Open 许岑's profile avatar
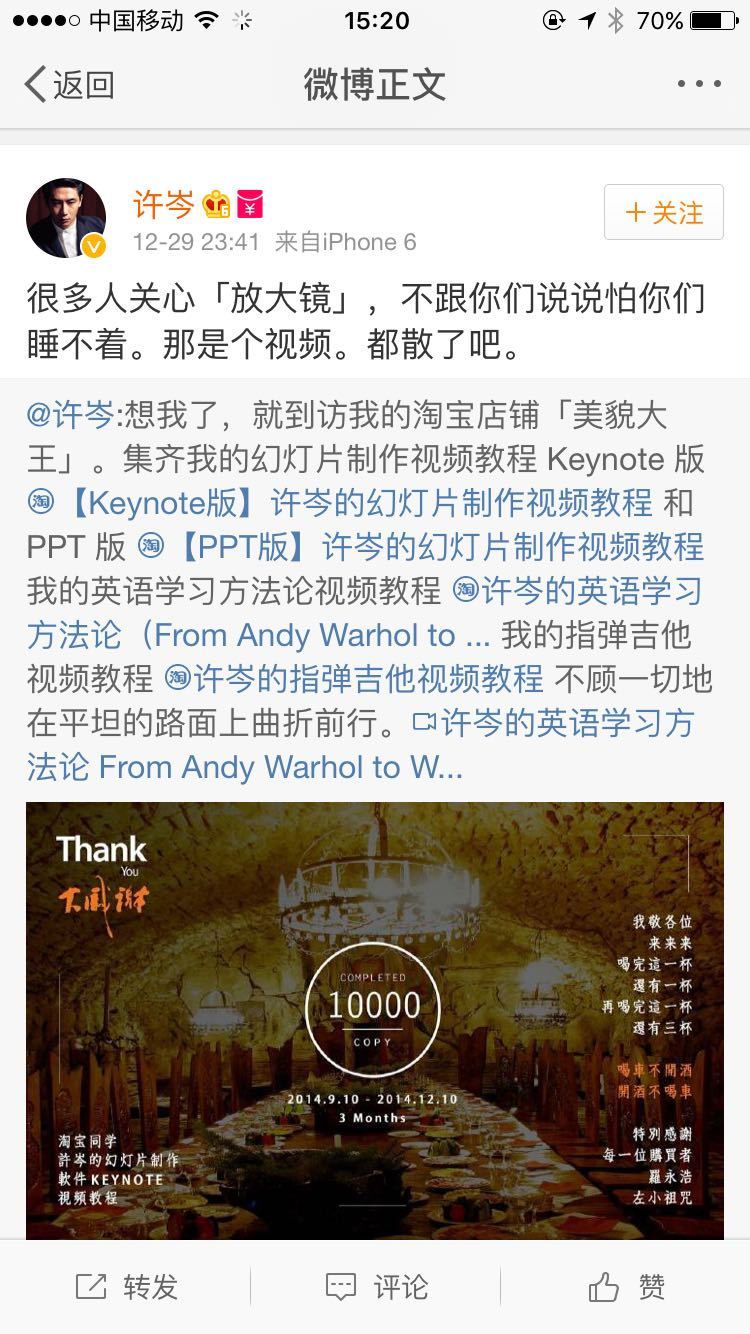 (66, 218)
